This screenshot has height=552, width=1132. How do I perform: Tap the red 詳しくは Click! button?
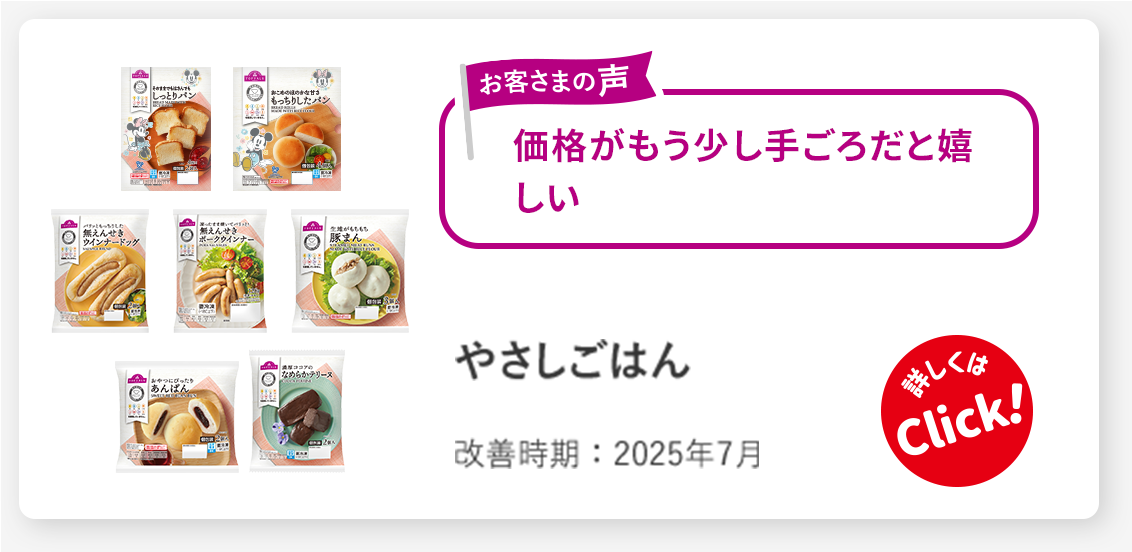point(956,411)
